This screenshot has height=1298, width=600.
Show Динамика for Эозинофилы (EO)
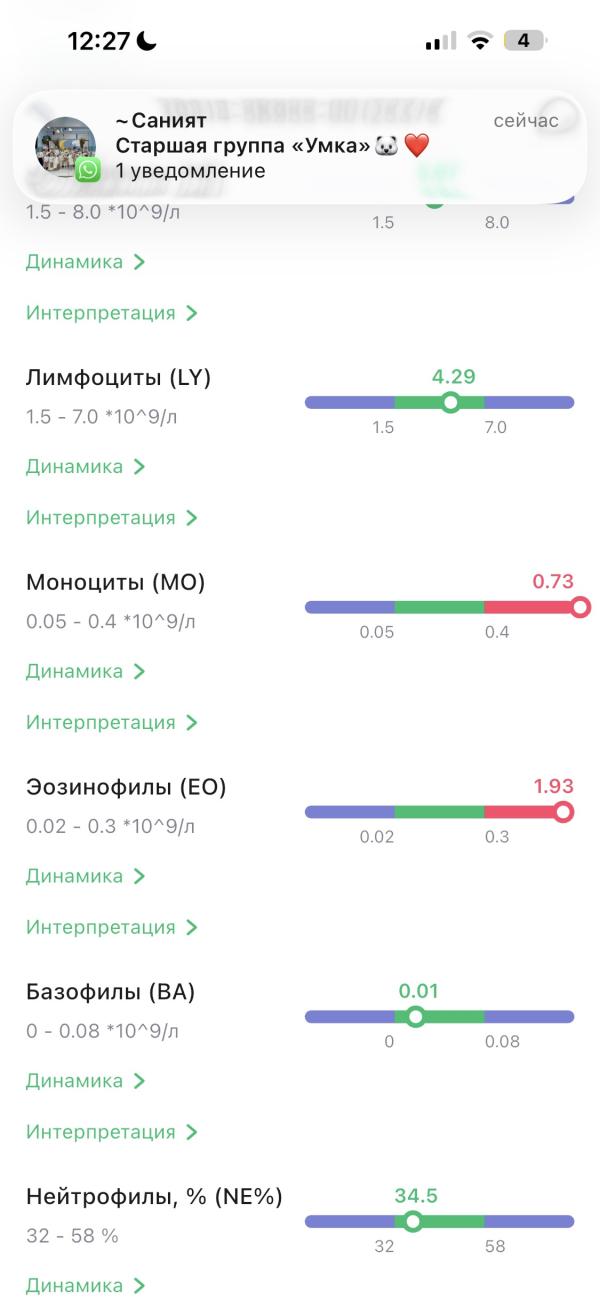[x=86, y=877]
